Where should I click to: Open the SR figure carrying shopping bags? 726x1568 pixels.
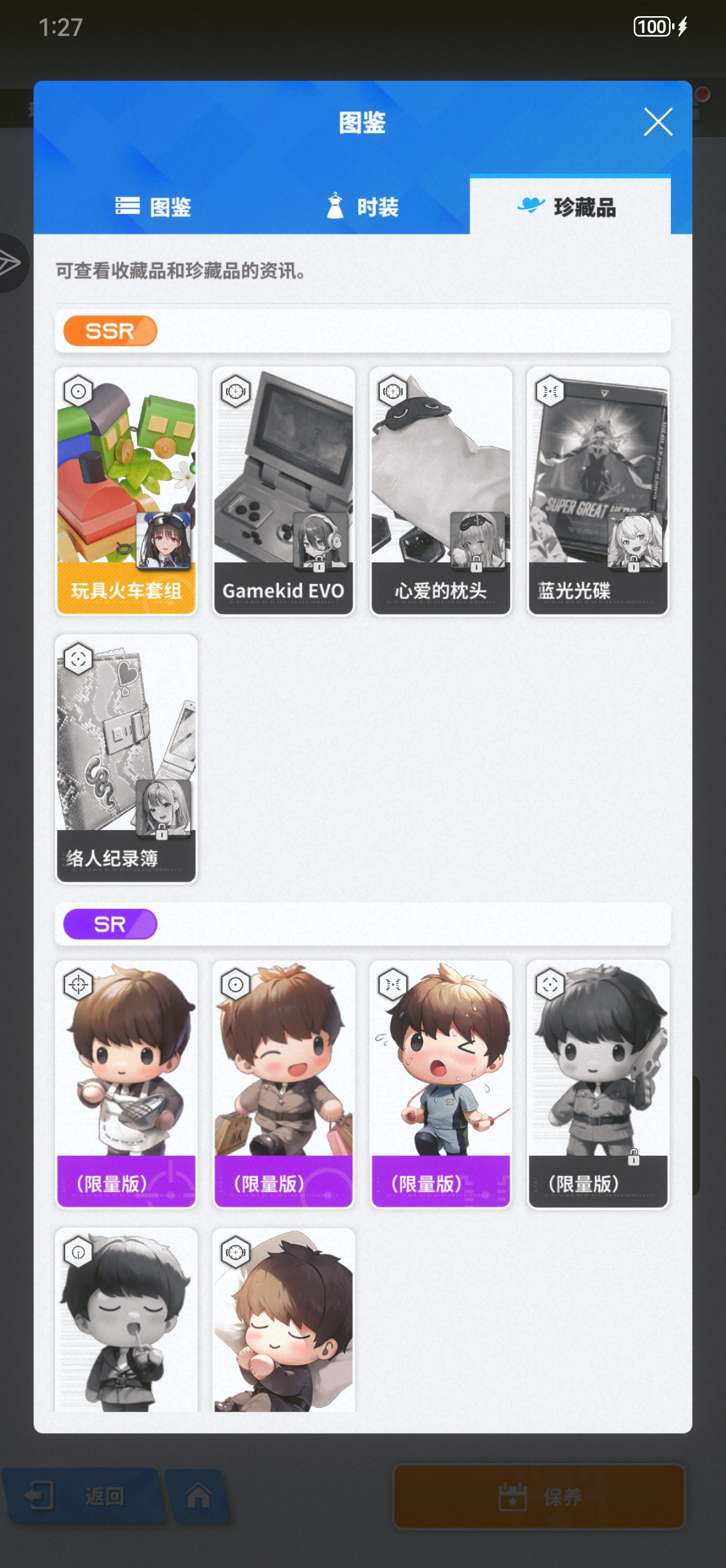point(283,1084)
